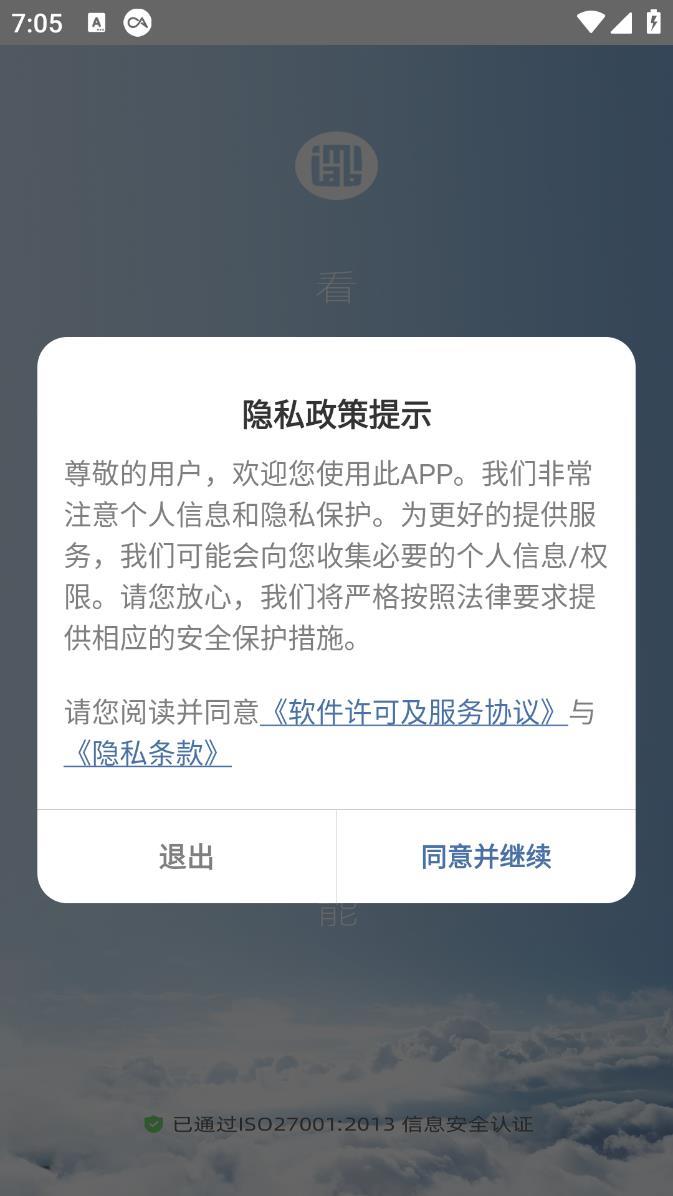
Task: Tap 退出 to exit the app
Action: point(187,857)
